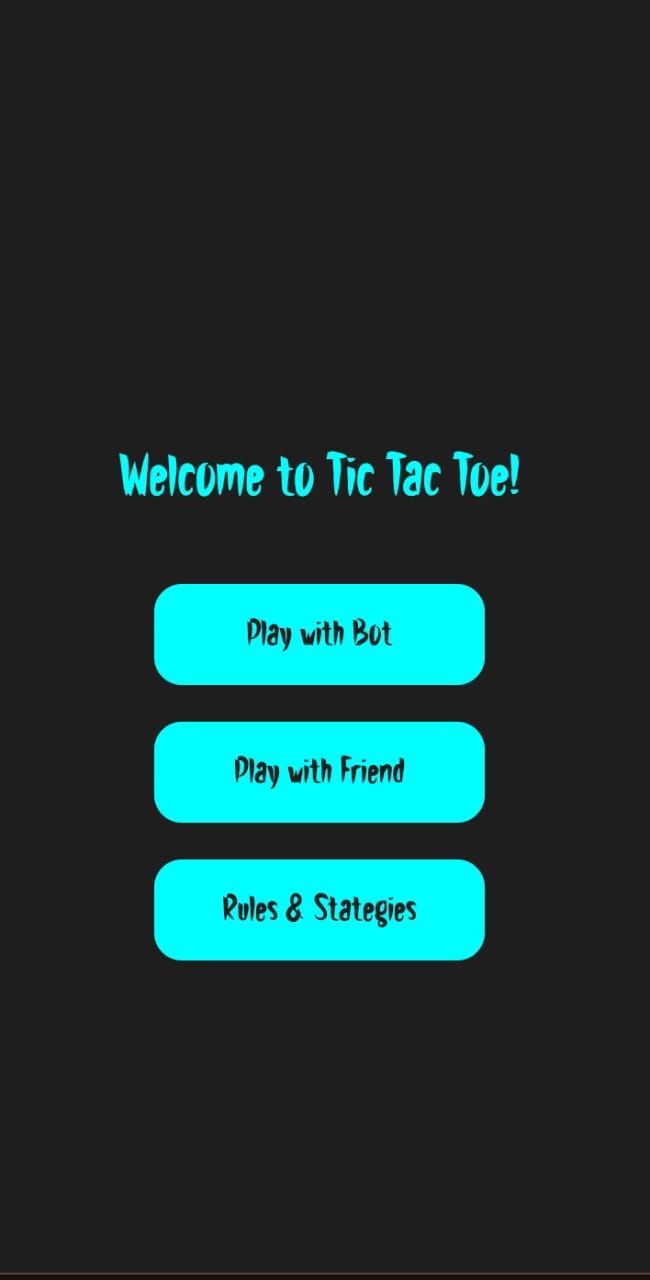
Task: Choose Play with Friend mode
Action: tap(319, 772)
